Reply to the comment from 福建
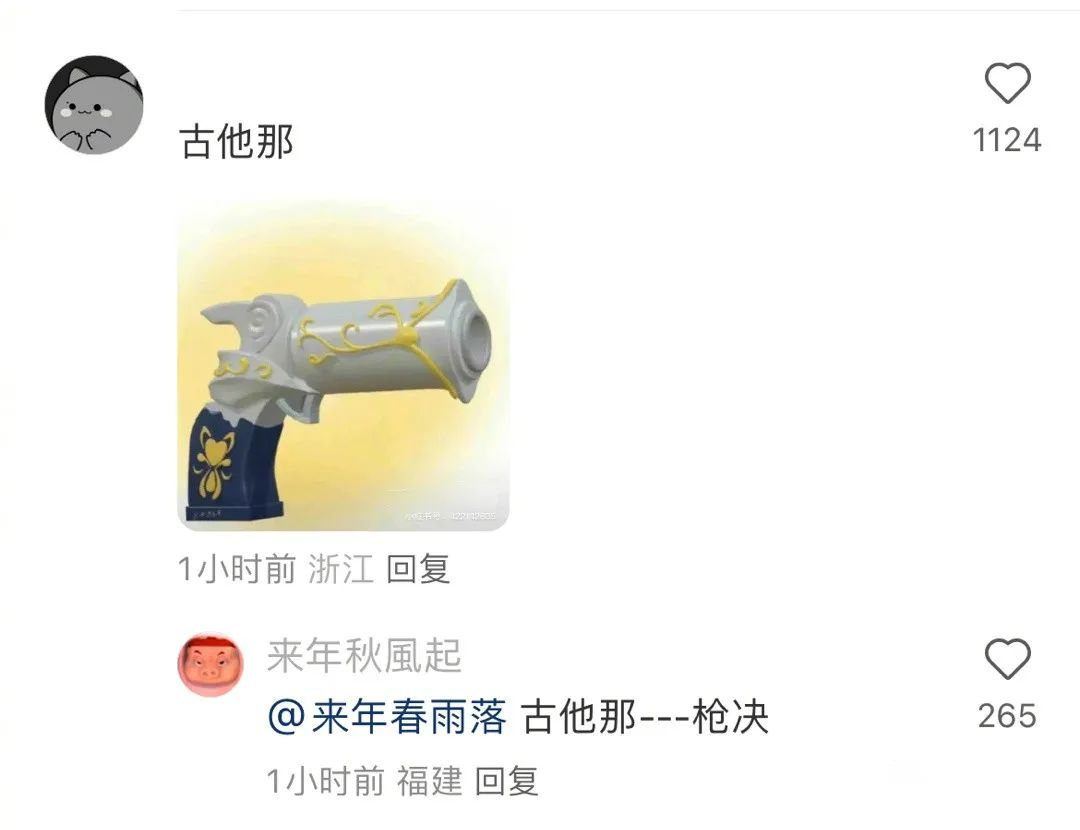The width and height of the screenshot is (1080, 830). tap(506, 781)
